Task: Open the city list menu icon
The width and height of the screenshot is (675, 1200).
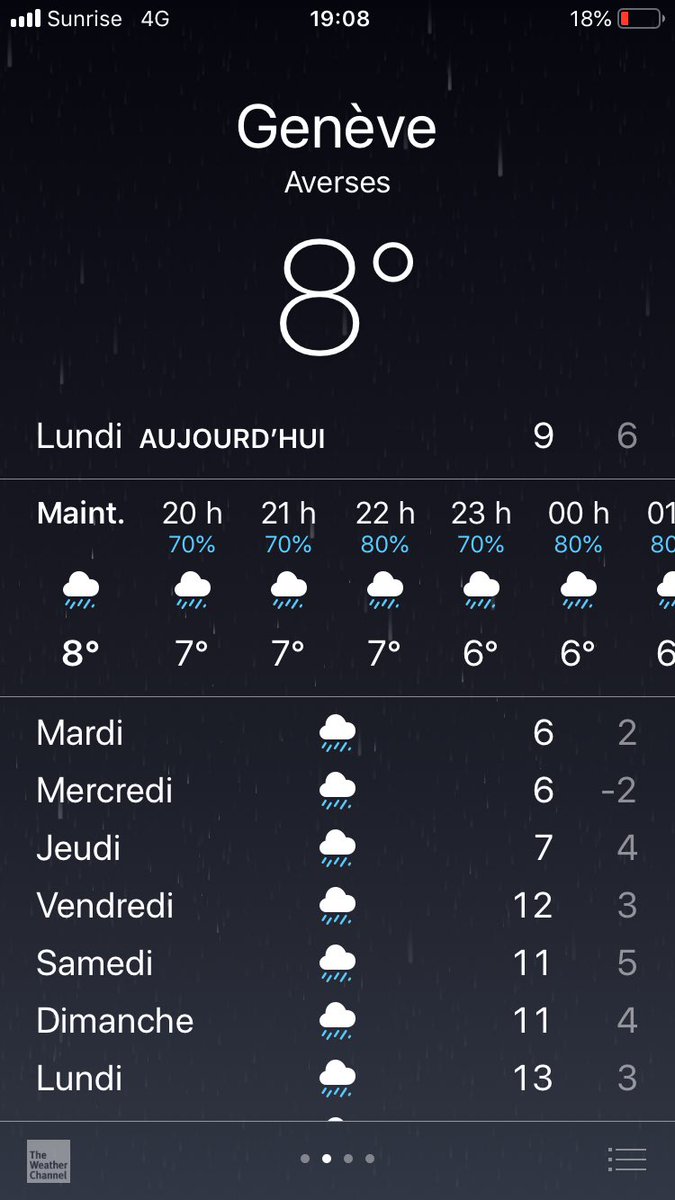Action: coord(627,1159)
